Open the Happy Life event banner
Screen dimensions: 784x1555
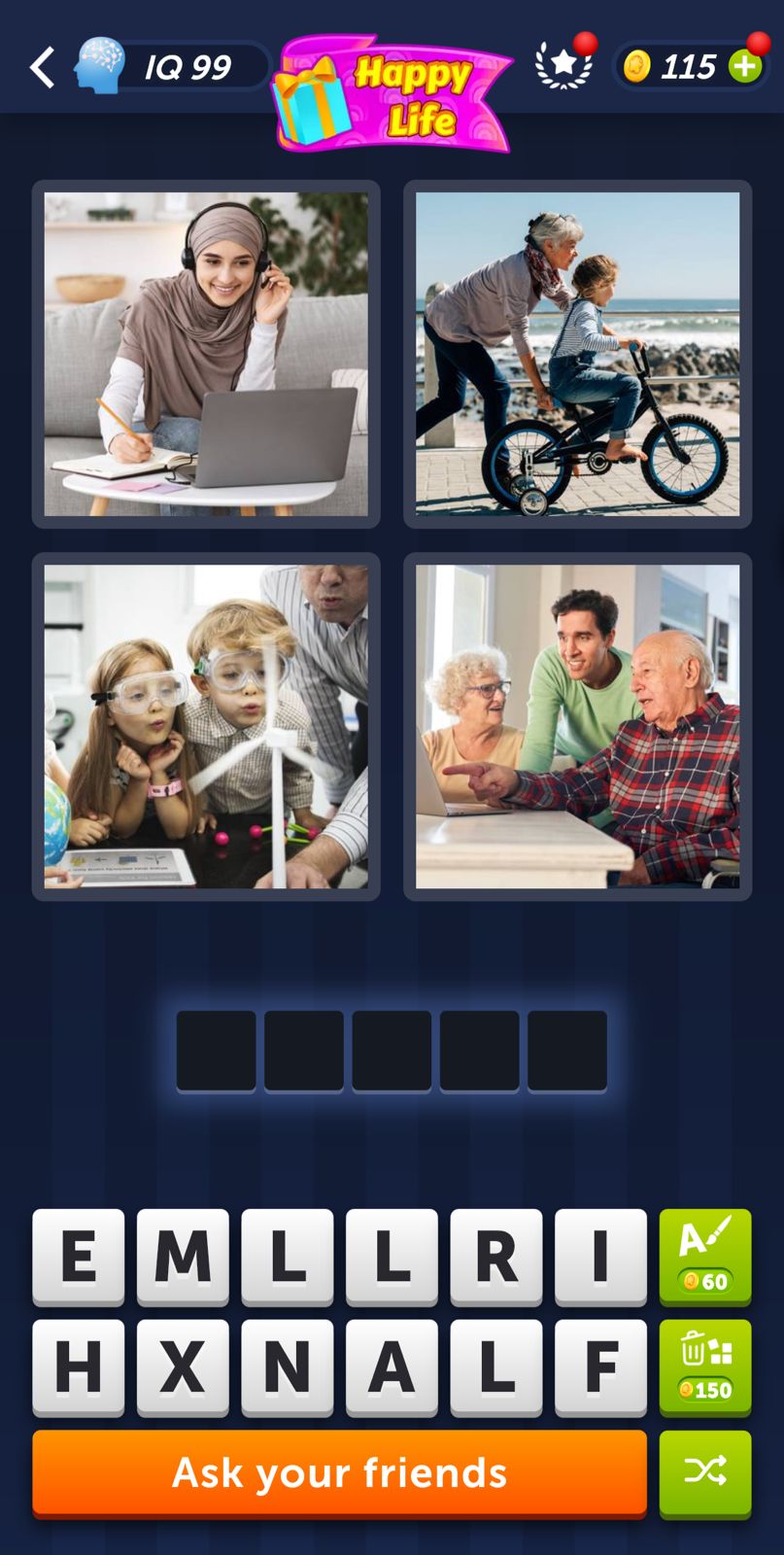(x=392, y=94)
